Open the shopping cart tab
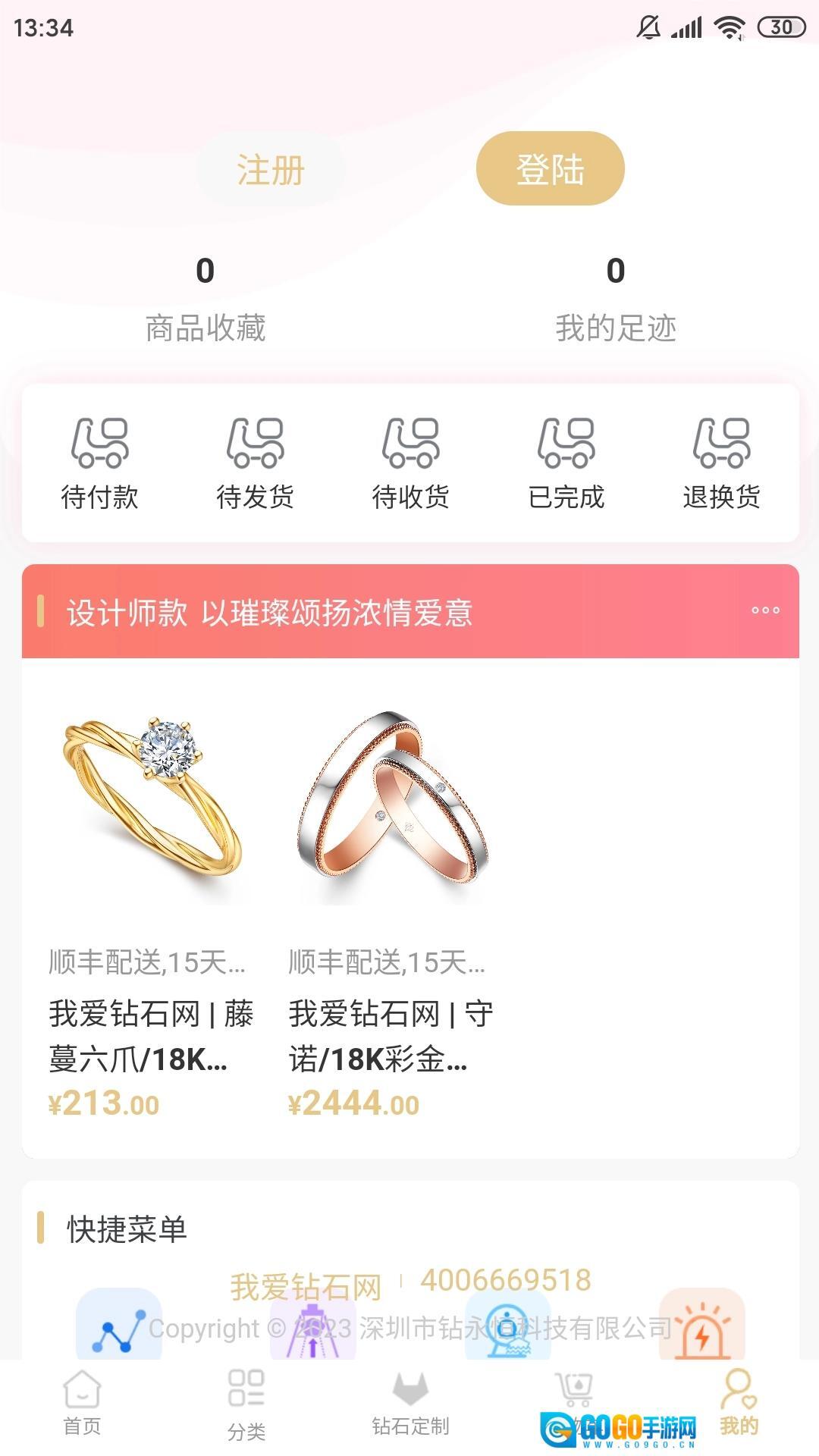Image resolution: width=819 pixels, height=1456 pixels. [575, 1395]
